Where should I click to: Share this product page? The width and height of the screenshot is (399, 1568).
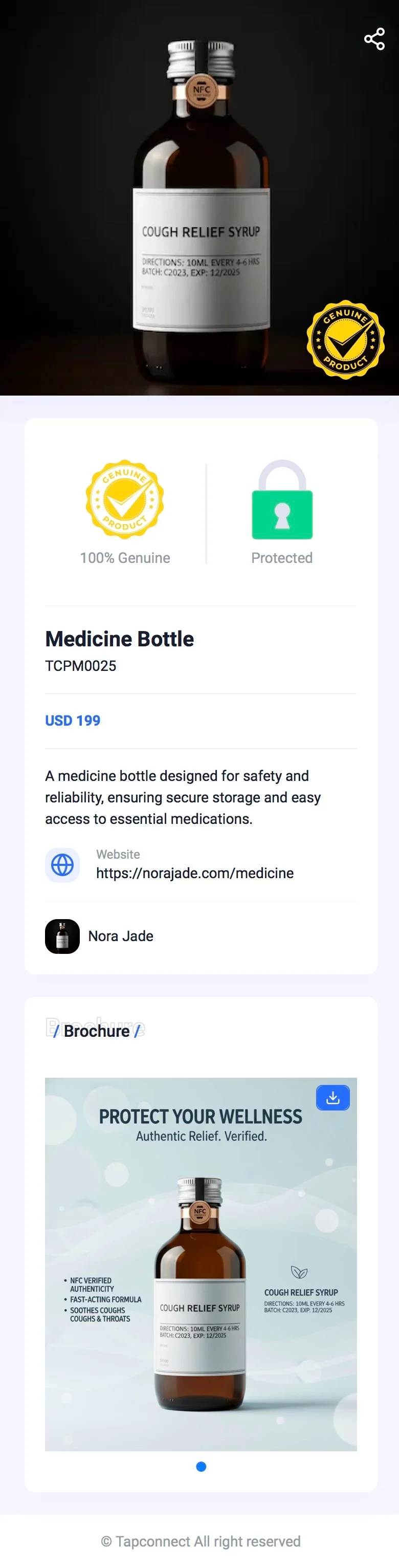point(374,39)
